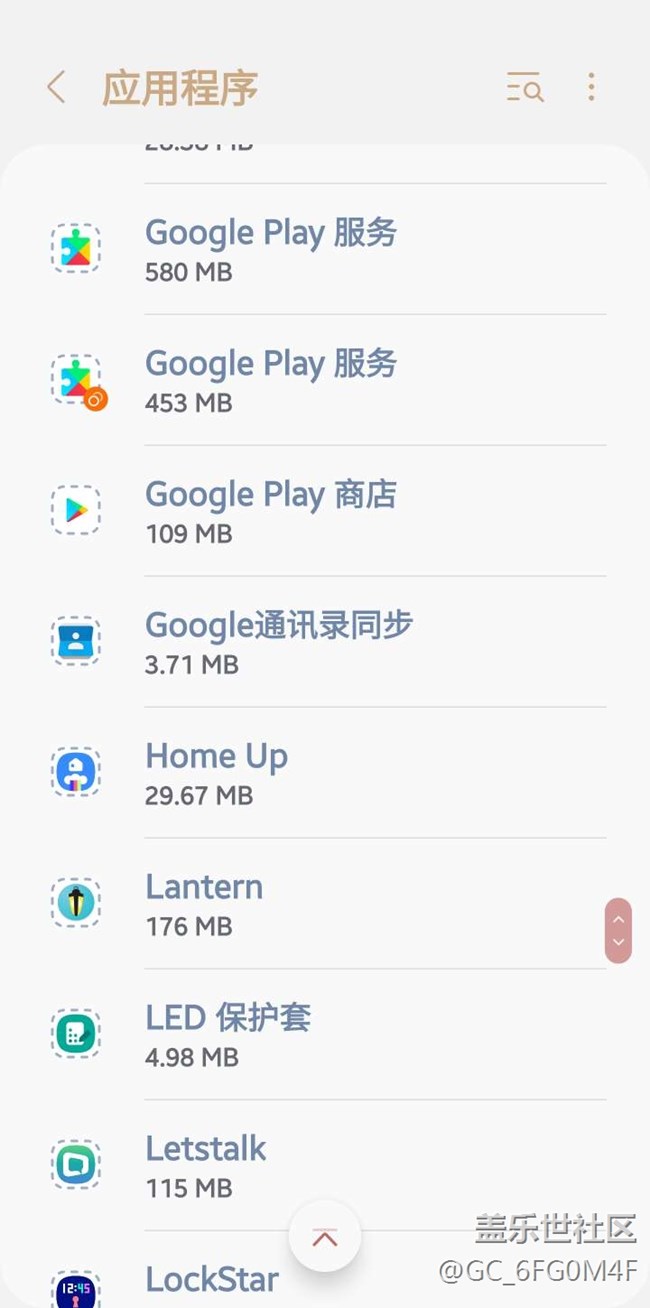Select Google通讯录同步 from the list
The width and height of the screenshot is (650, 1308).
325,642
